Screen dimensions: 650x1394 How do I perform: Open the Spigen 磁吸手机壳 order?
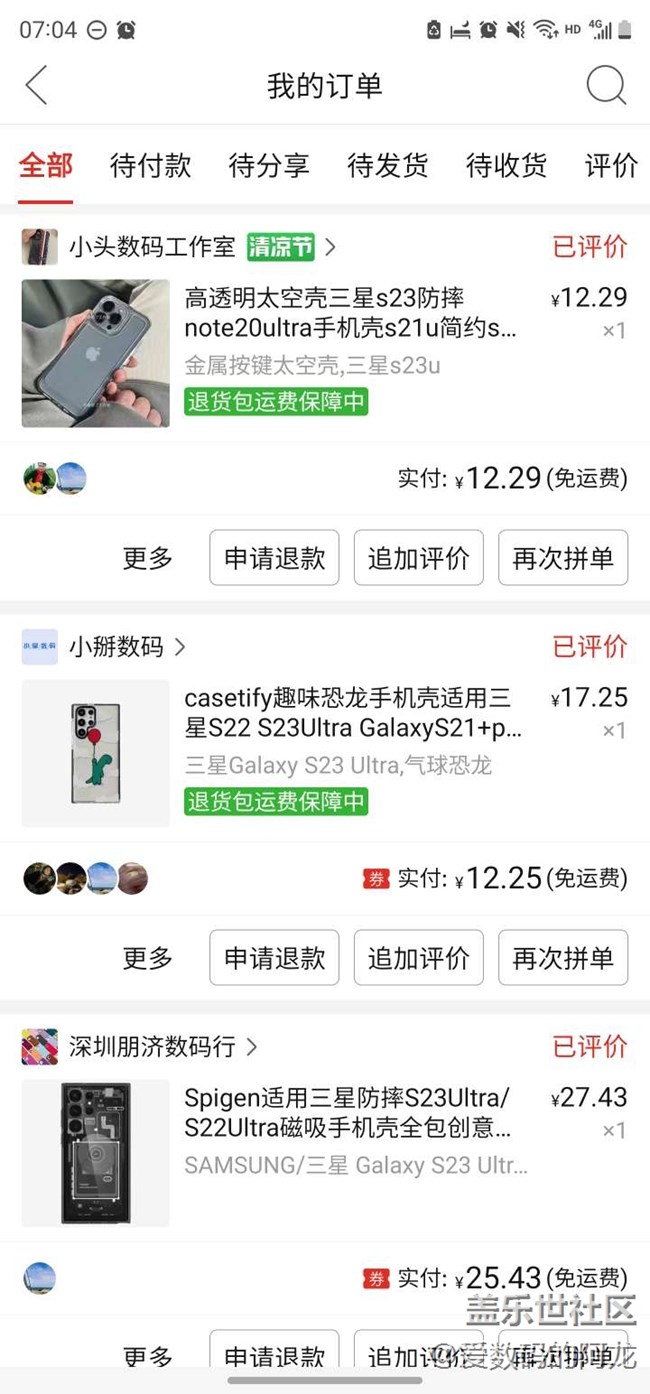(350, 1113)
